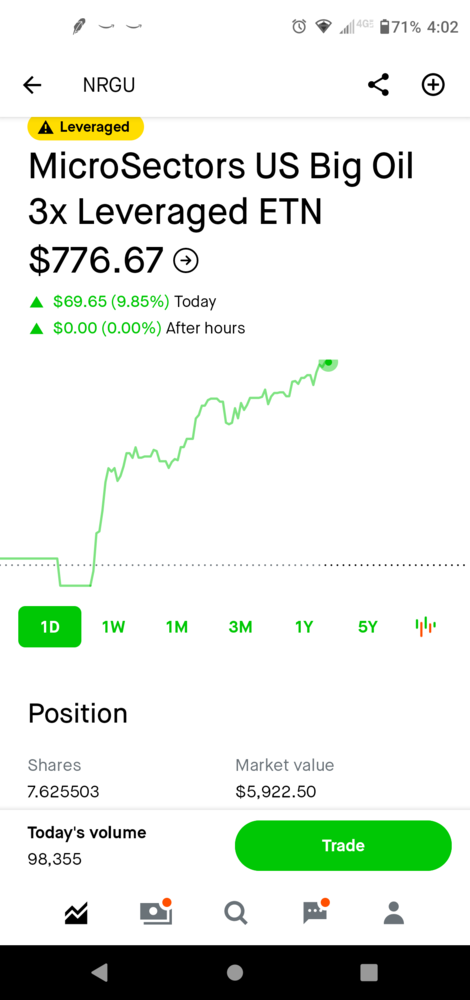Open the cash tab in bottom navigation
Screen dimensions: 470x1000
pos(156,911)
